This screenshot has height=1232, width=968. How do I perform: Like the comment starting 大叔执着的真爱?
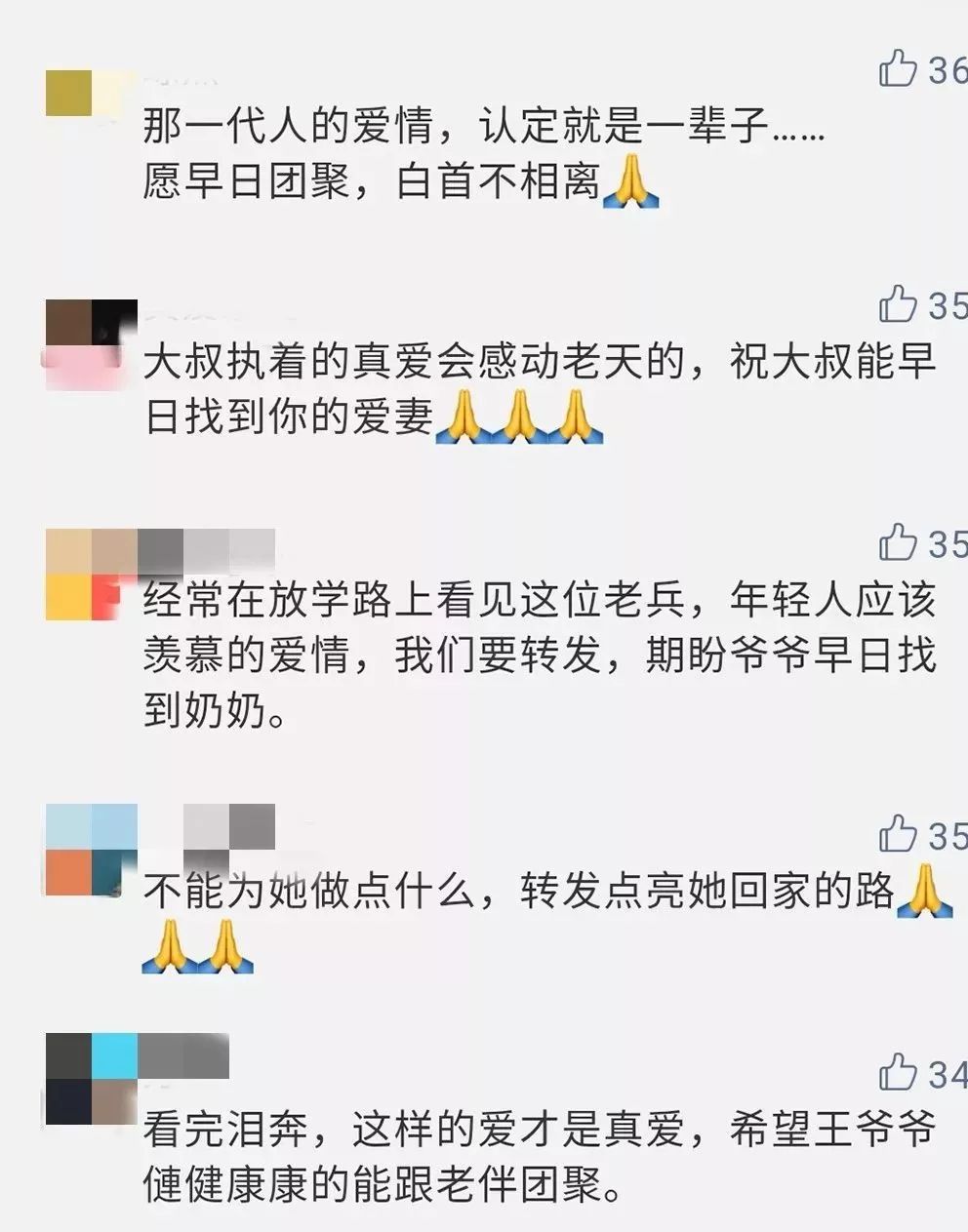899,304
